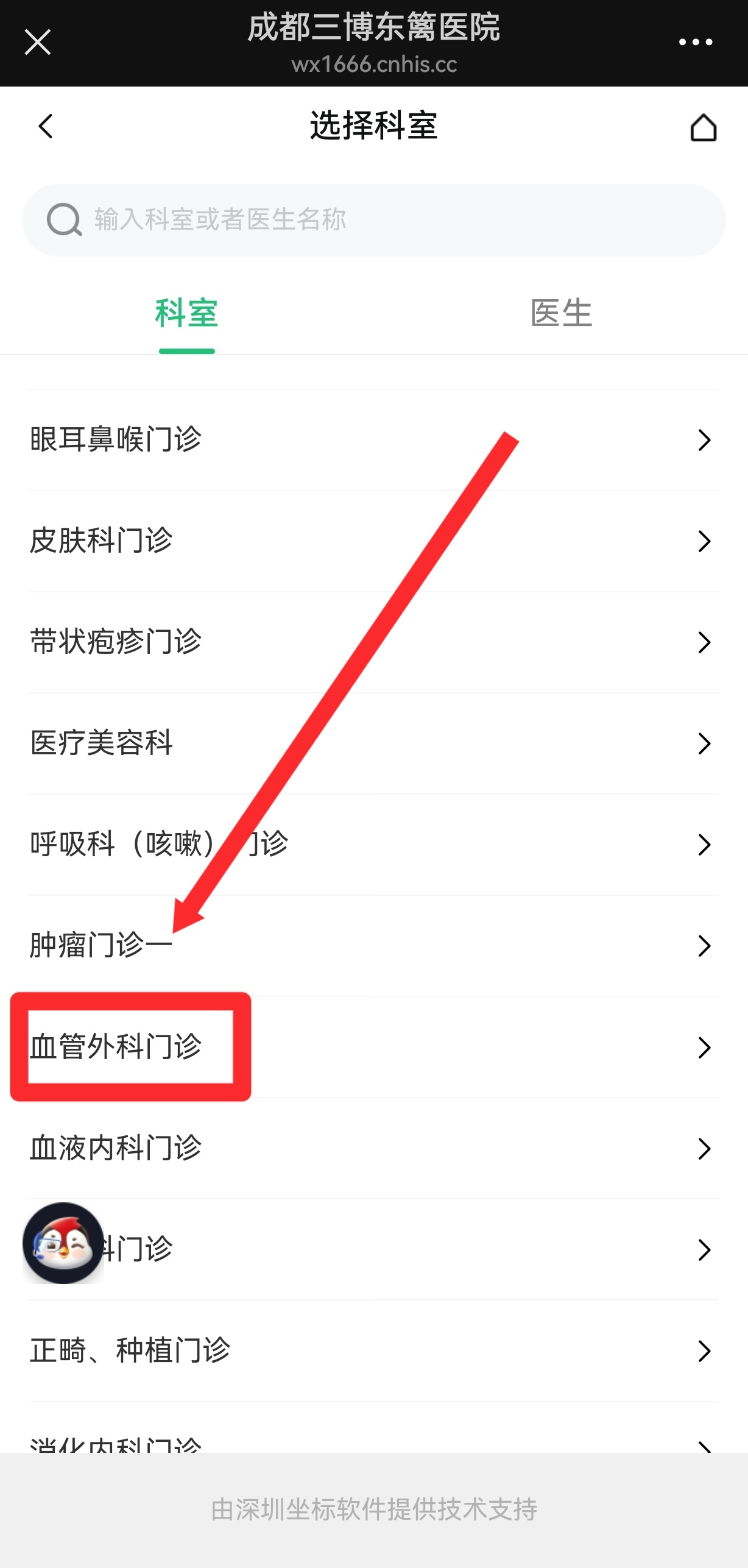Open the three-dot overflow menu
This screenshot has width=748, height=1568.
coord(696,42)
